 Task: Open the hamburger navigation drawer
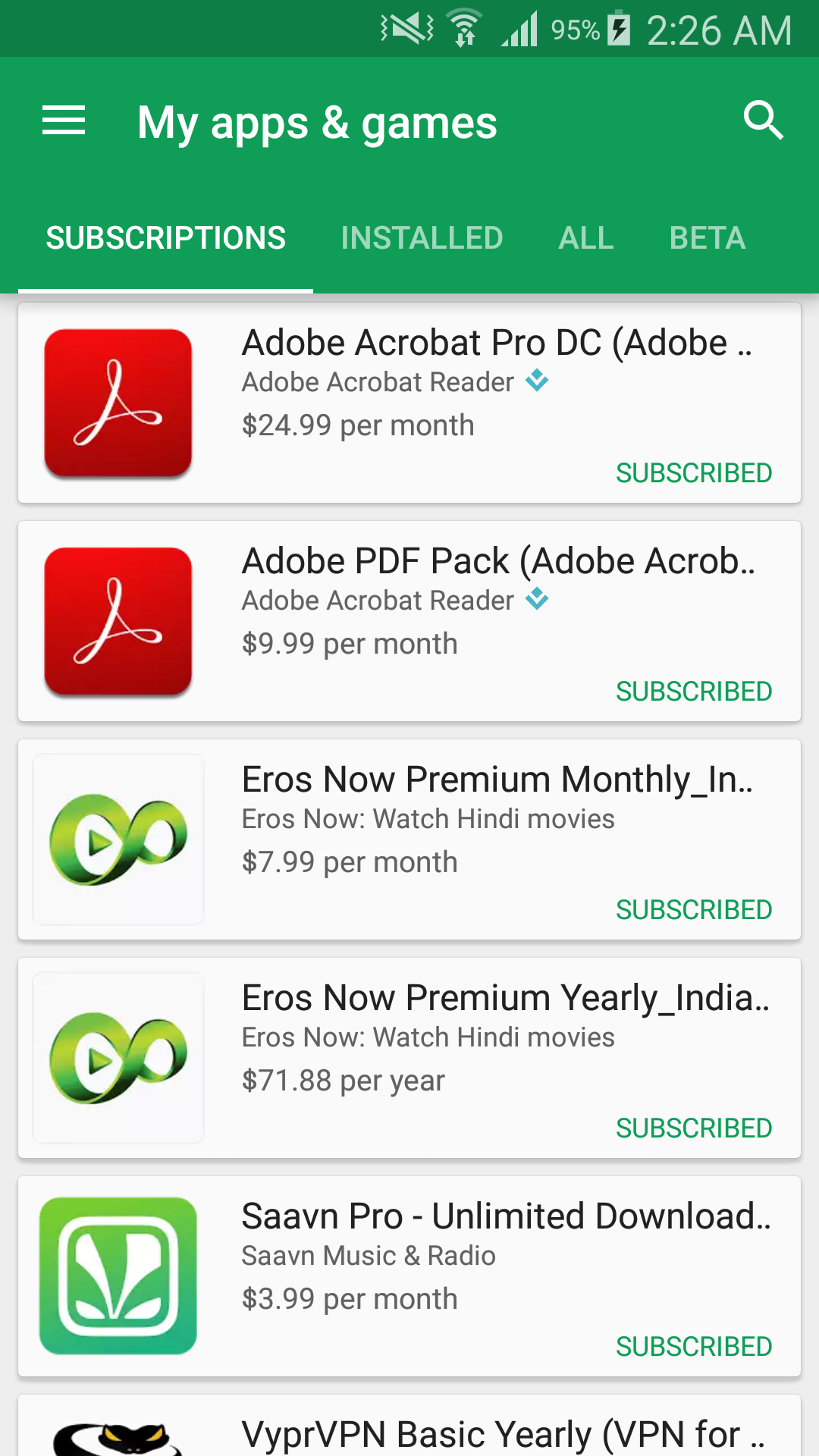(x=64, y=121)
